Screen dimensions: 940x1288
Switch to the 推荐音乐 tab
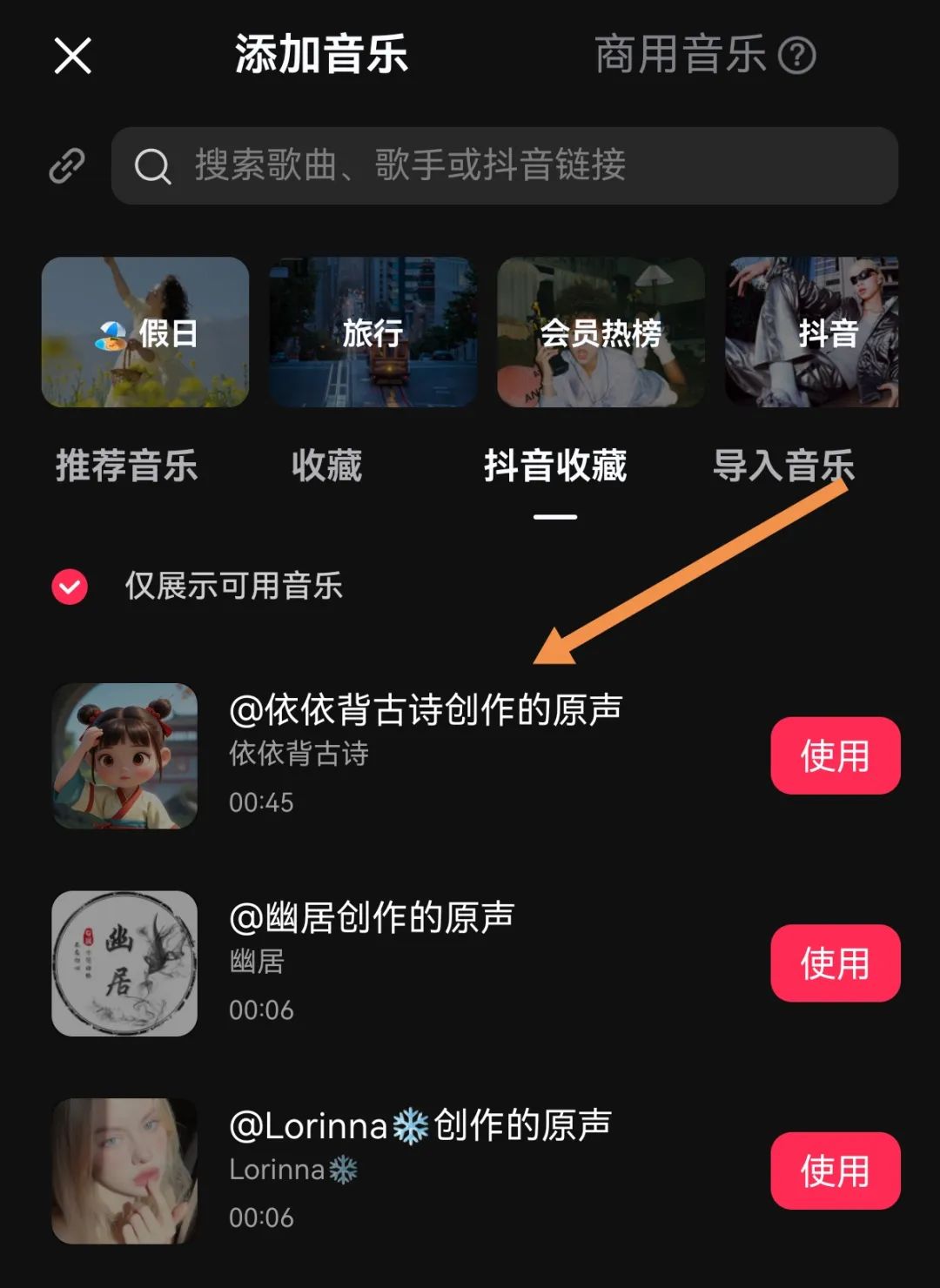(x=126, y=466)
